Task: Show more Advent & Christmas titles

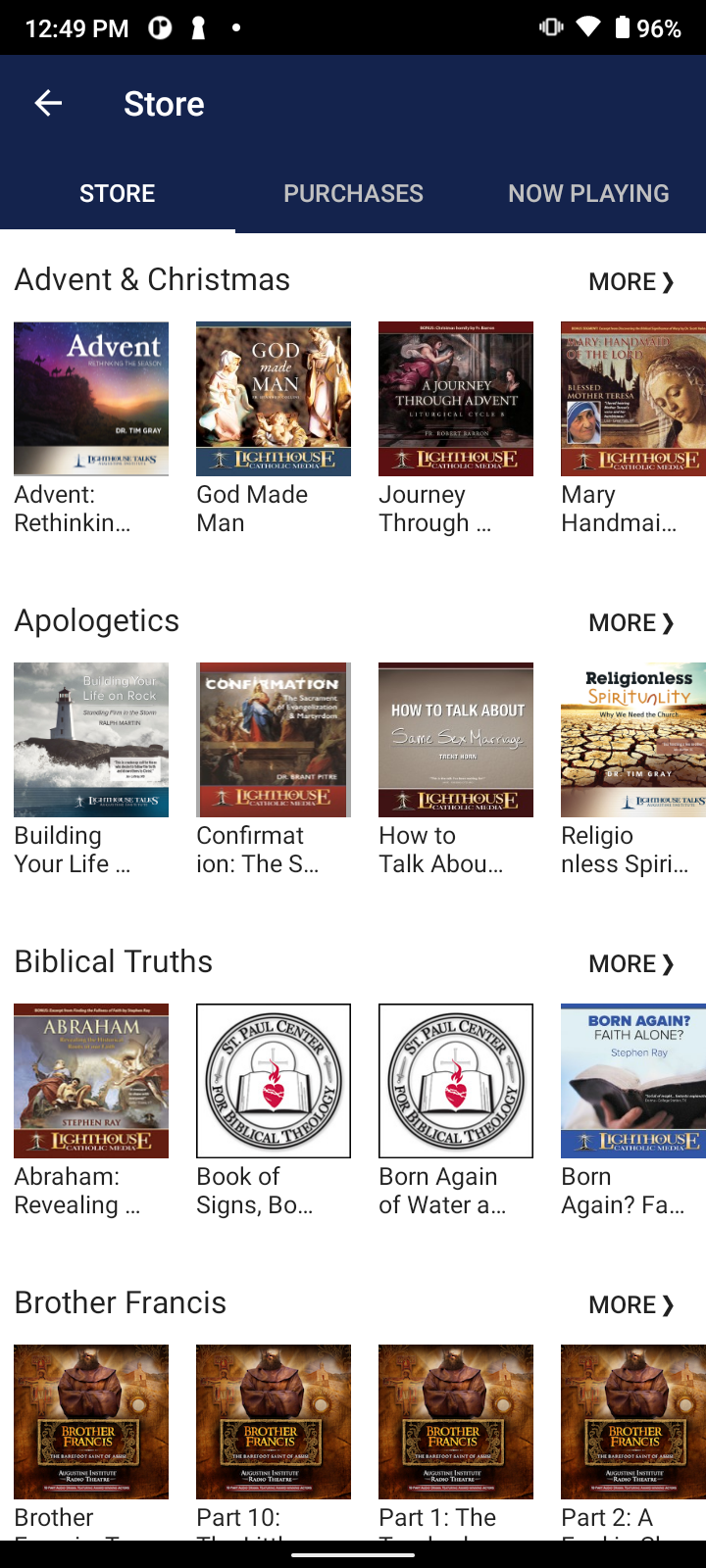Action: point(631,282)
